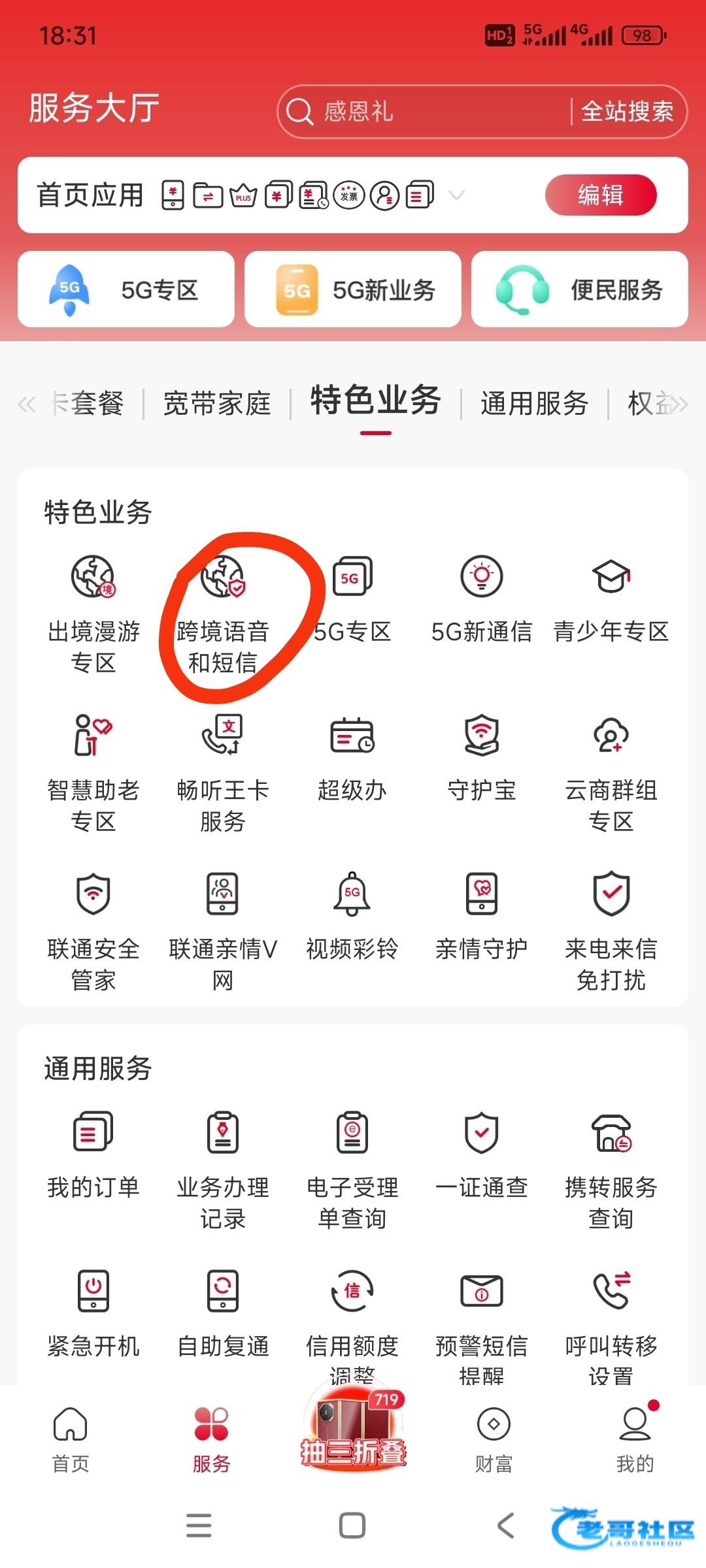Open the 便民服务 card
The height and width of the screenshot is (1568, 706).
click(x=579, y=289)
